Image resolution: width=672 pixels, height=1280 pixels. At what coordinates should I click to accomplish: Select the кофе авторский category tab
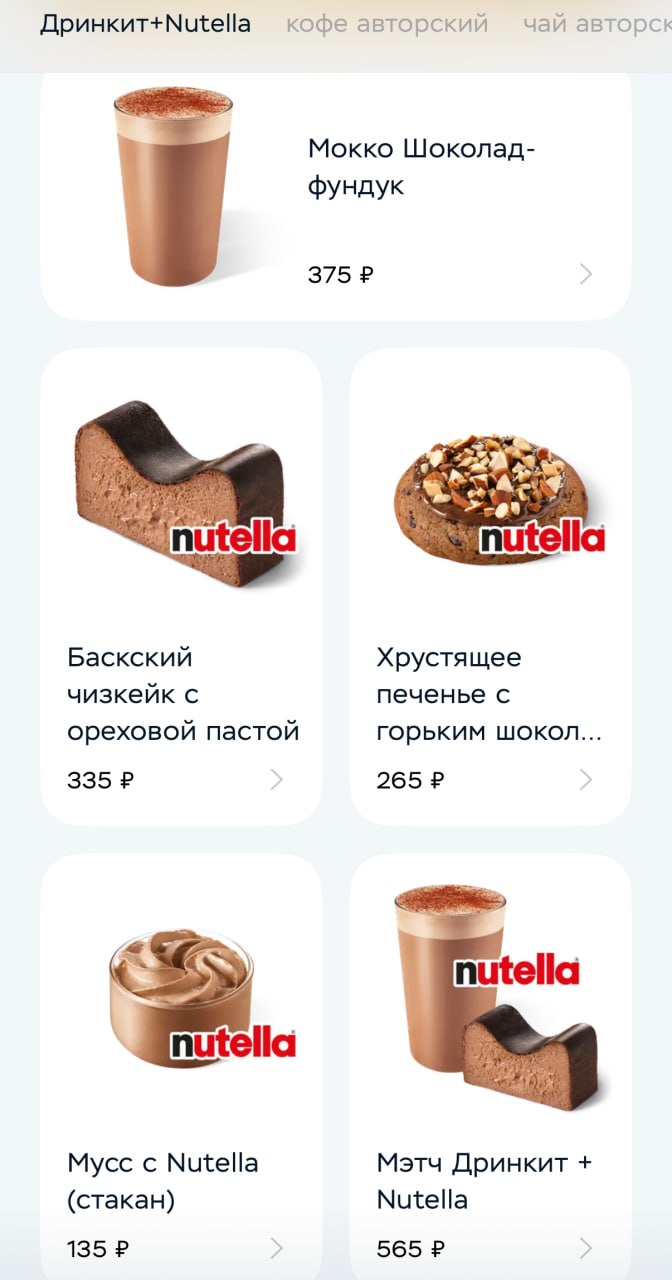pos(387,24)
